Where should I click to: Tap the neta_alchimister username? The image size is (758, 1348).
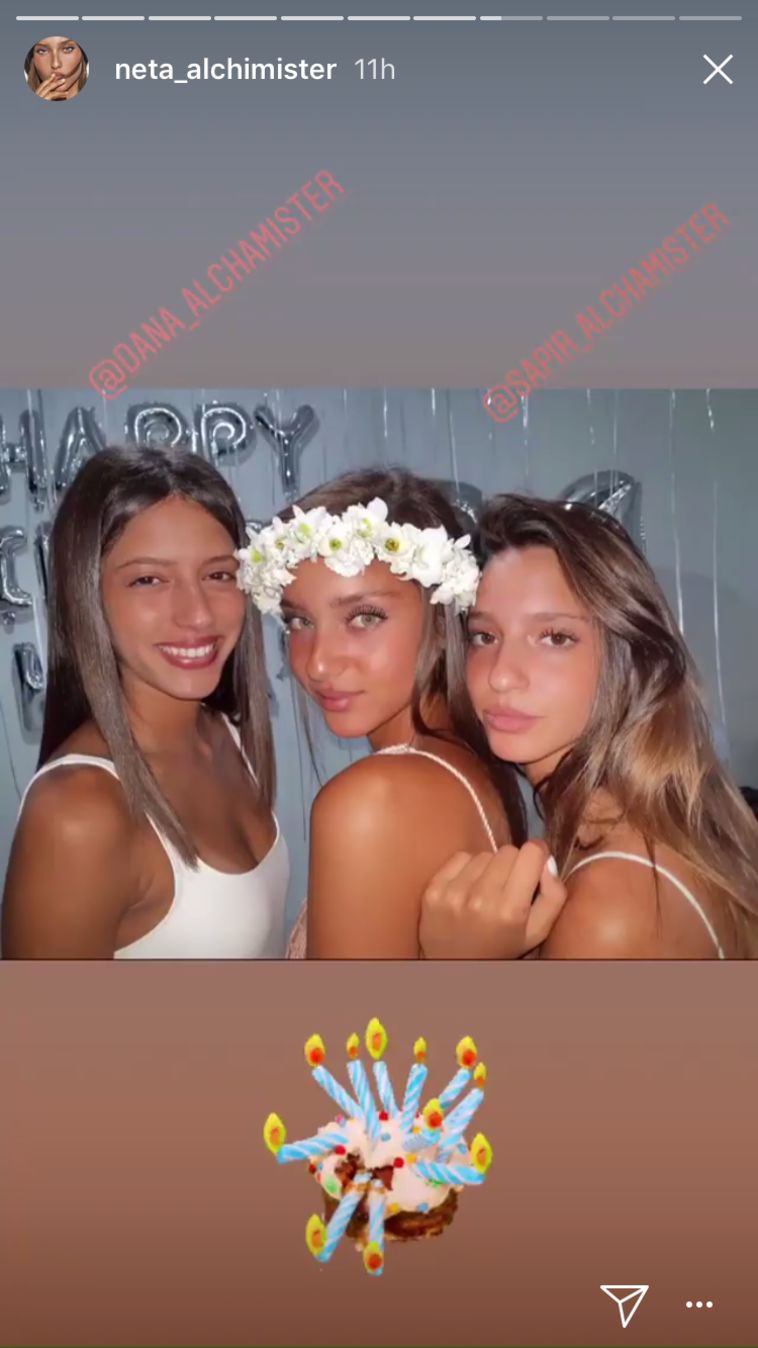pyautogui.click(x=225, y=69)
